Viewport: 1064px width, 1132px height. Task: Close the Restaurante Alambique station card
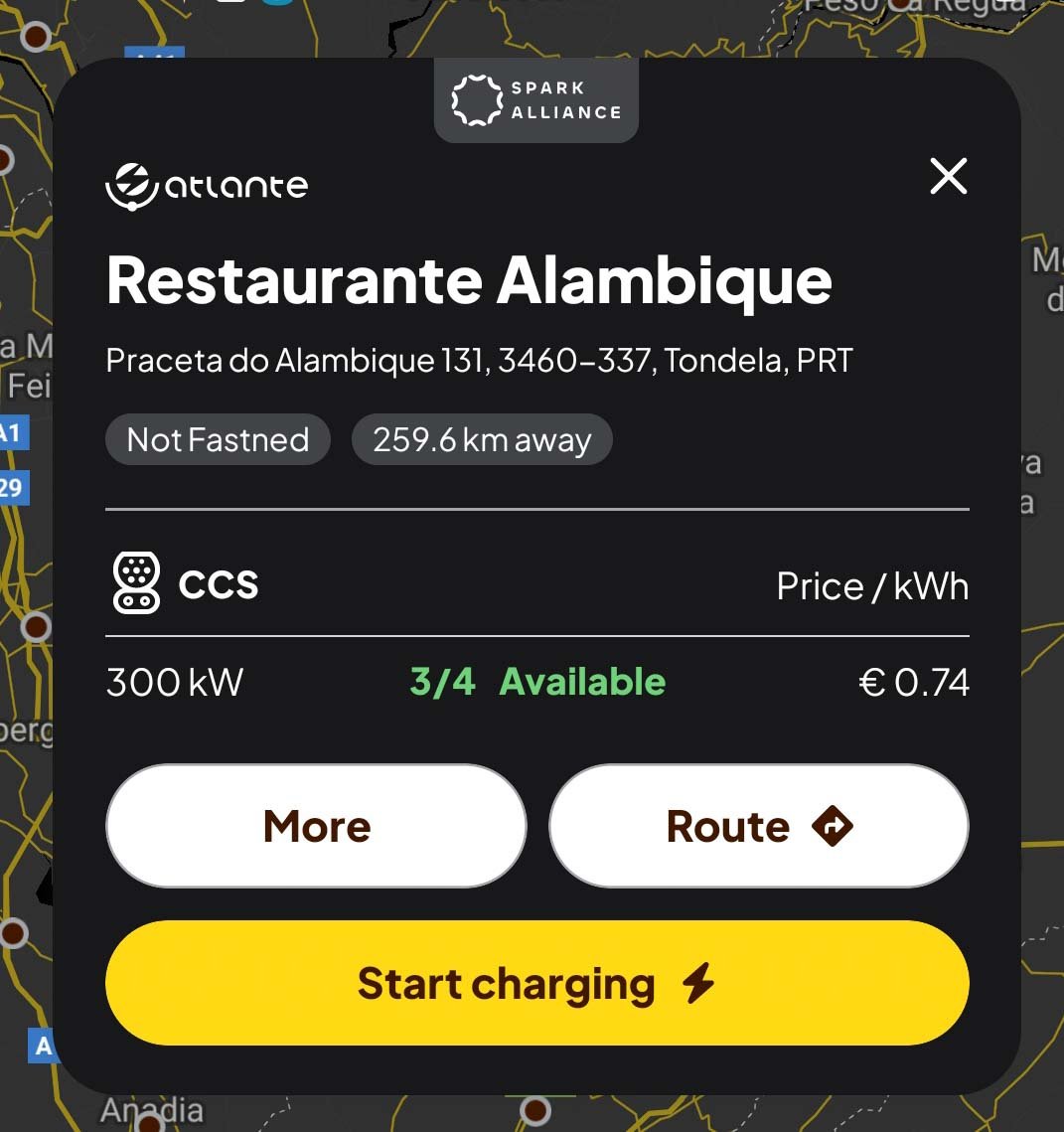point(948,177)
